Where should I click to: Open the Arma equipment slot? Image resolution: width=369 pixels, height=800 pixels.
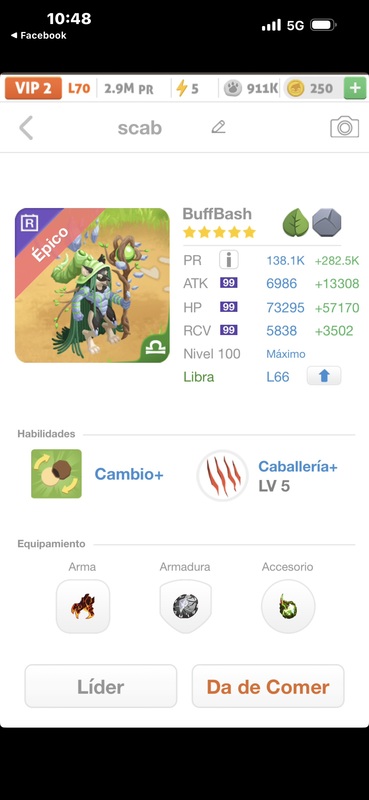83,606
